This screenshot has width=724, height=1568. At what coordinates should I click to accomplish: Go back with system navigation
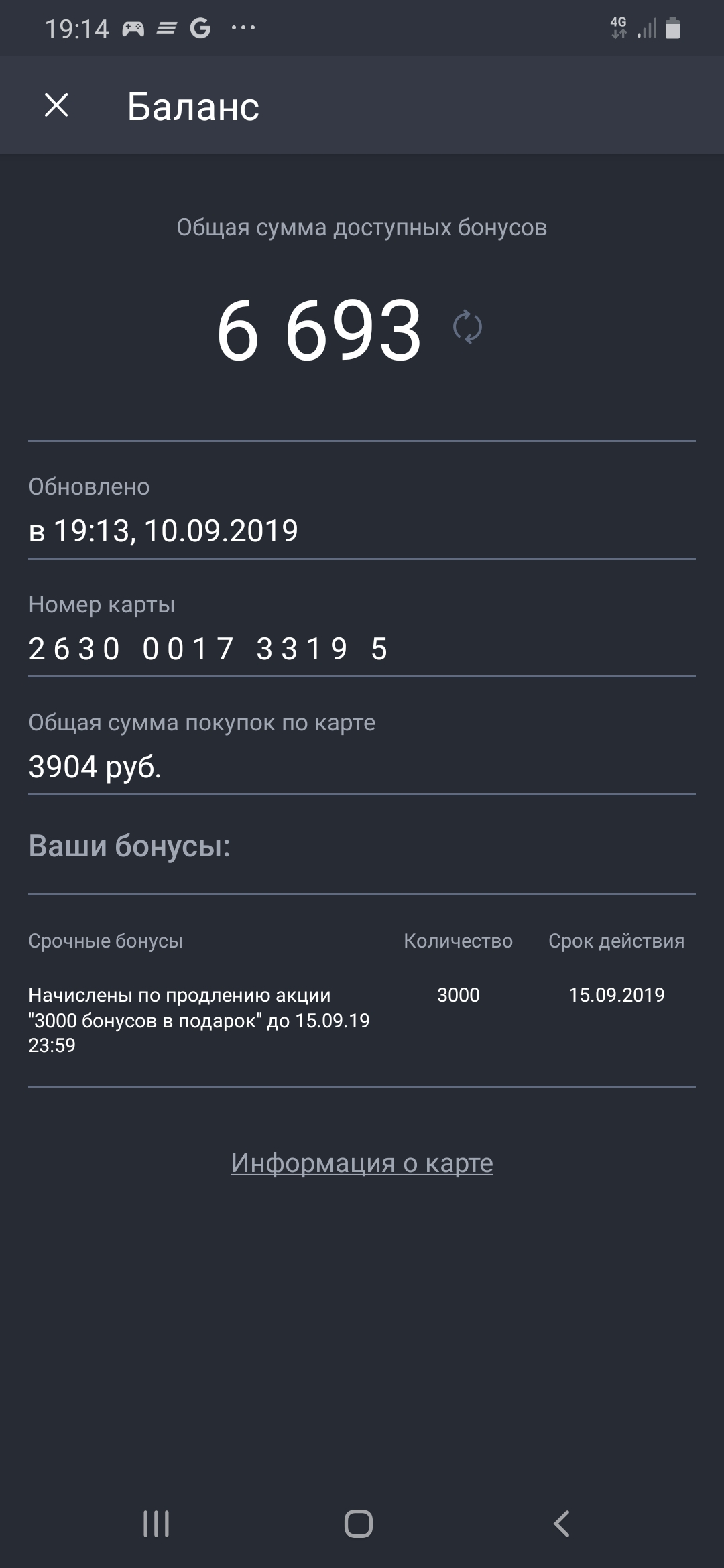[562, 1523]
